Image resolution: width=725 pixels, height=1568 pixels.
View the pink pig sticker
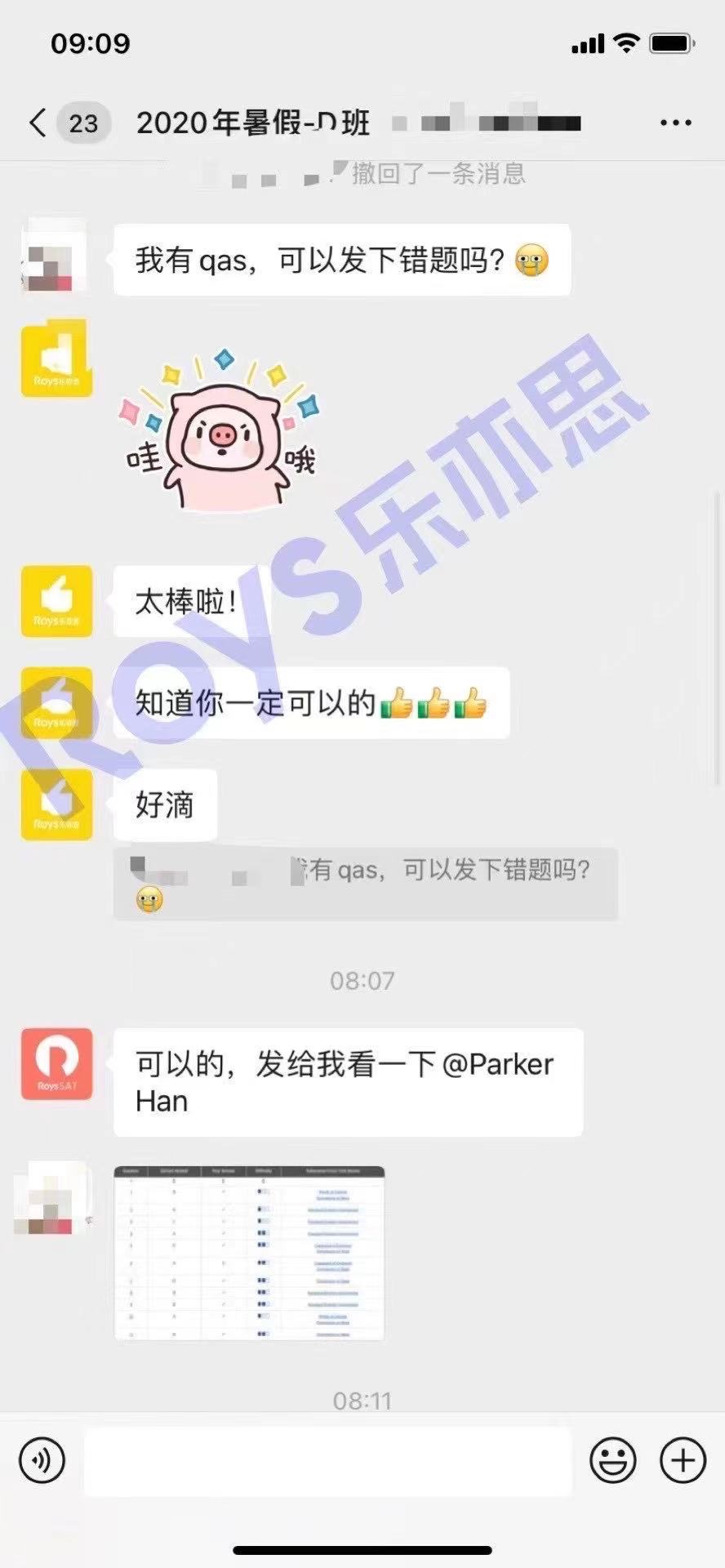coord(220,430)
